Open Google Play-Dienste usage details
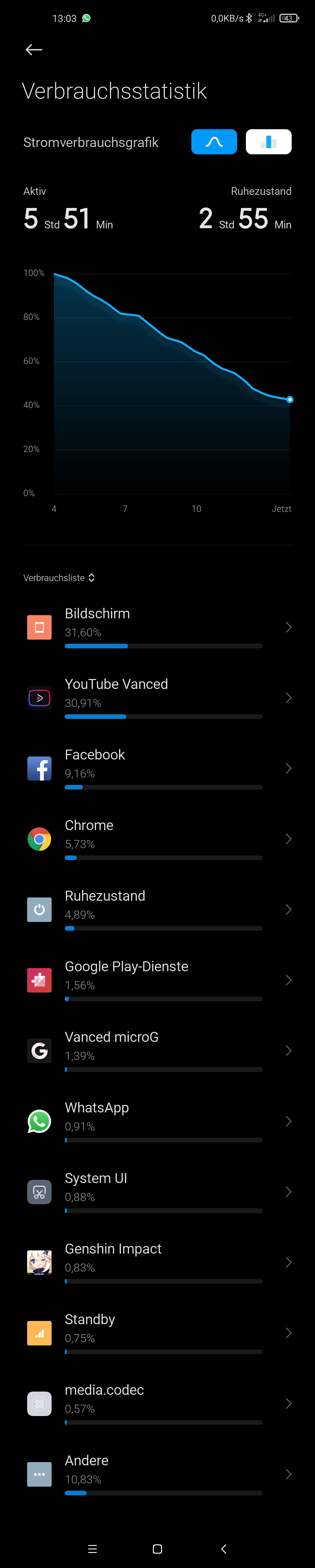This screenshot has width=315, height=1568. (x=157, y=980)
